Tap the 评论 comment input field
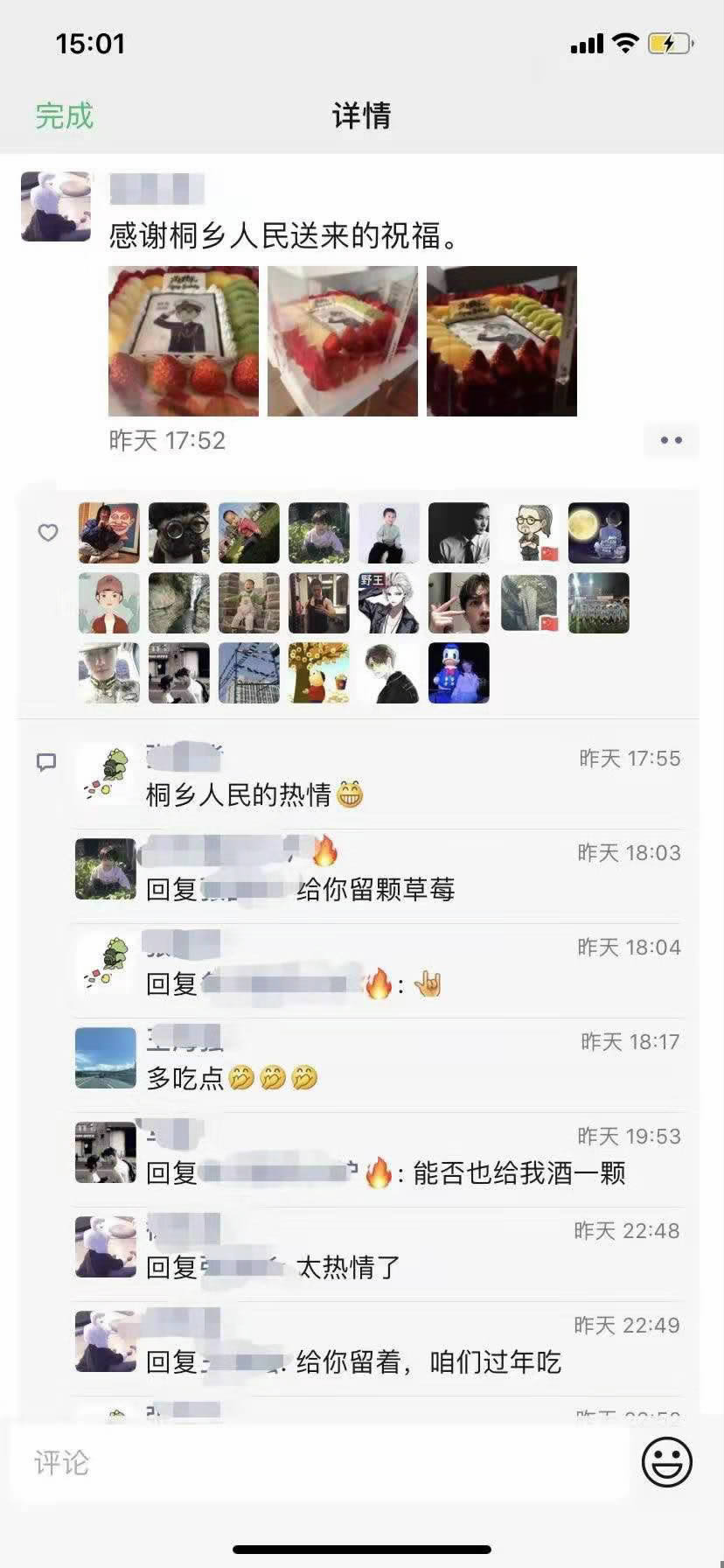The image size is (724, 1568). tap(315, 1463)
